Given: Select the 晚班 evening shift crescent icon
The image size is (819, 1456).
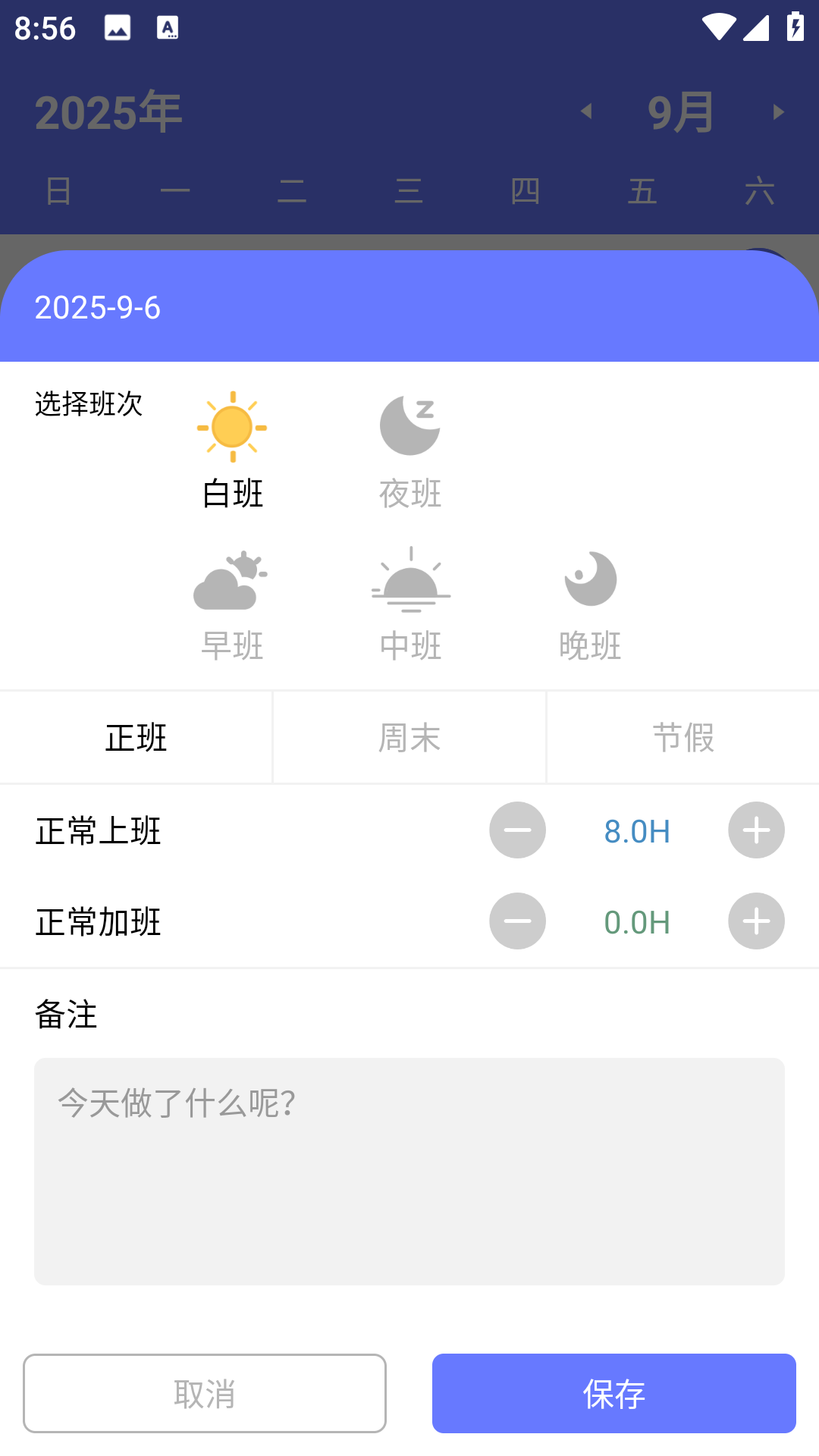Looking at the screenshot, I should point(591,580).
